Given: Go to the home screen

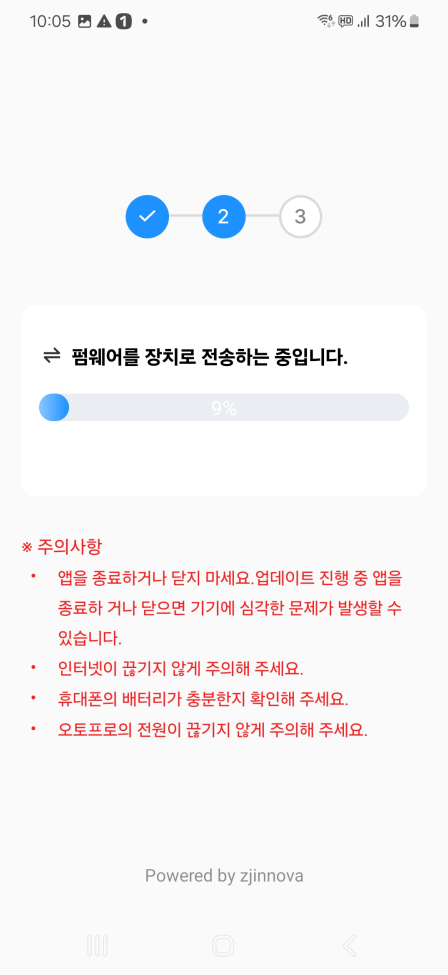Looking at the screenshot, I should click(223, 946).
